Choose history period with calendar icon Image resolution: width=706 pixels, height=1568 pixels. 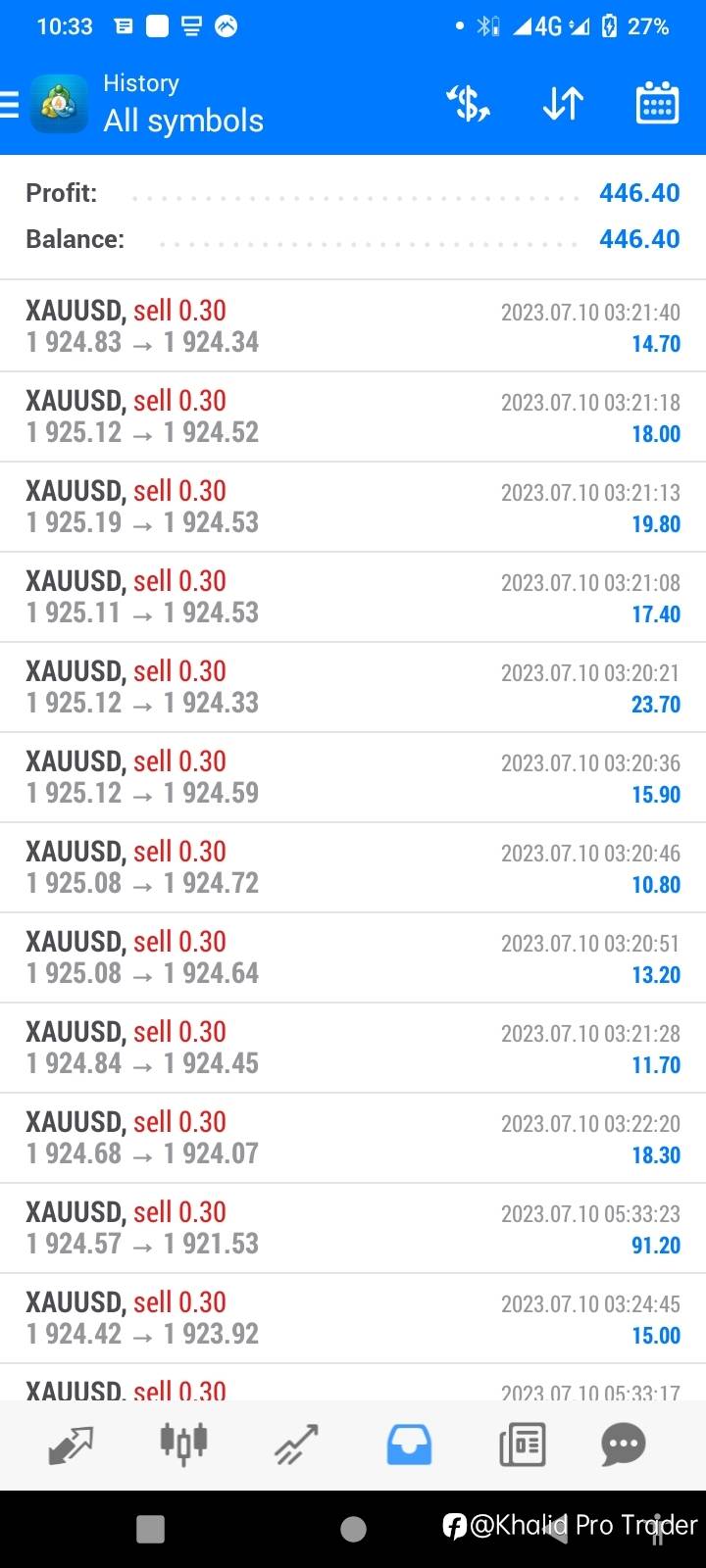[657, 104]
